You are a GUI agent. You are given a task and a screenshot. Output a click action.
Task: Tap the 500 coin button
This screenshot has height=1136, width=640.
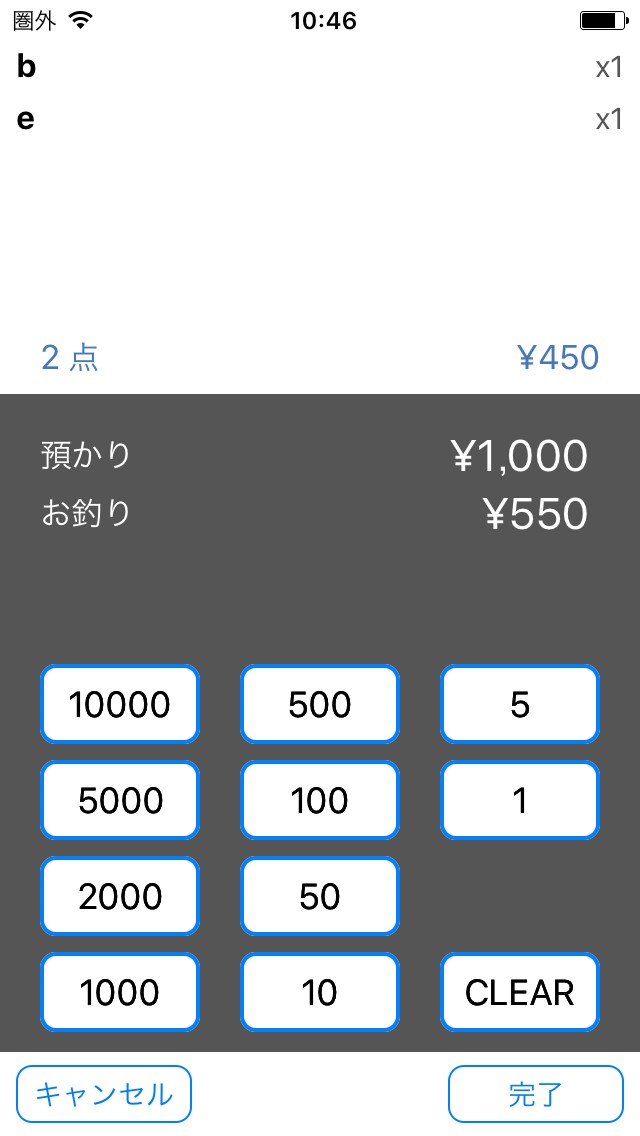pyautogui.click(x=320, y=705)
